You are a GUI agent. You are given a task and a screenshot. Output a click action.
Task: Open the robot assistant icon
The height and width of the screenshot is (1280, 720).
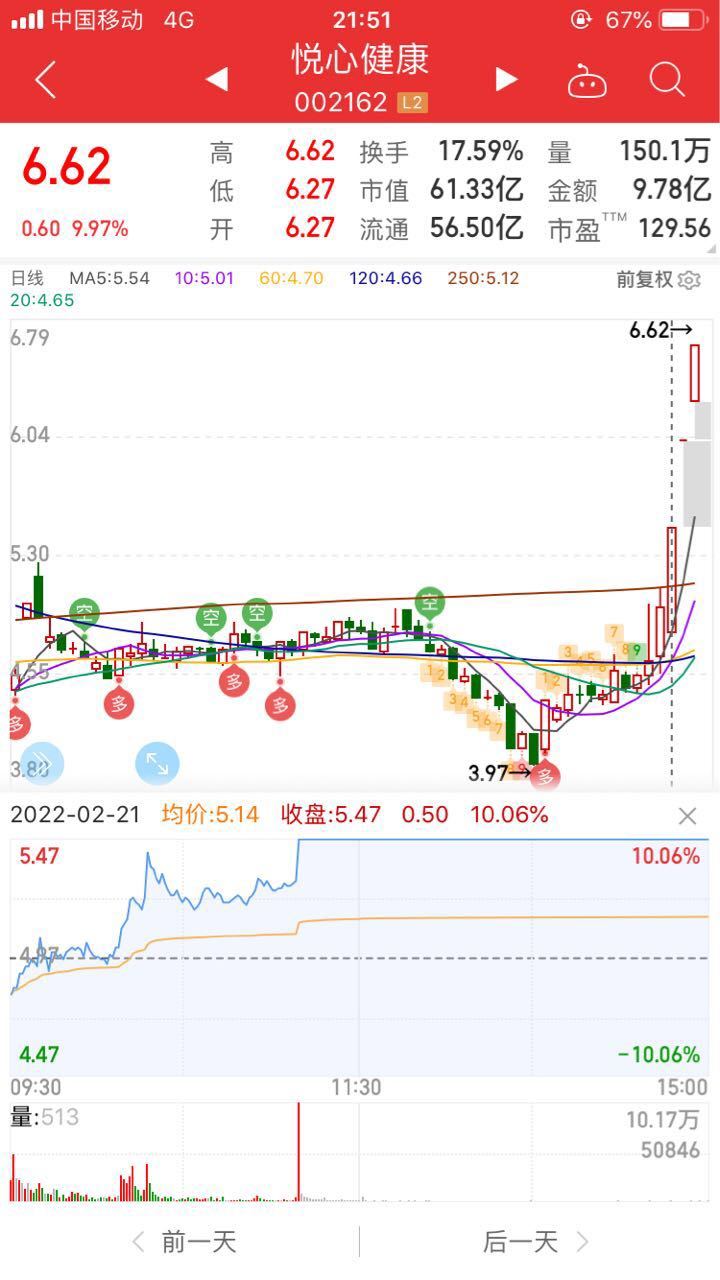point(587,80)
